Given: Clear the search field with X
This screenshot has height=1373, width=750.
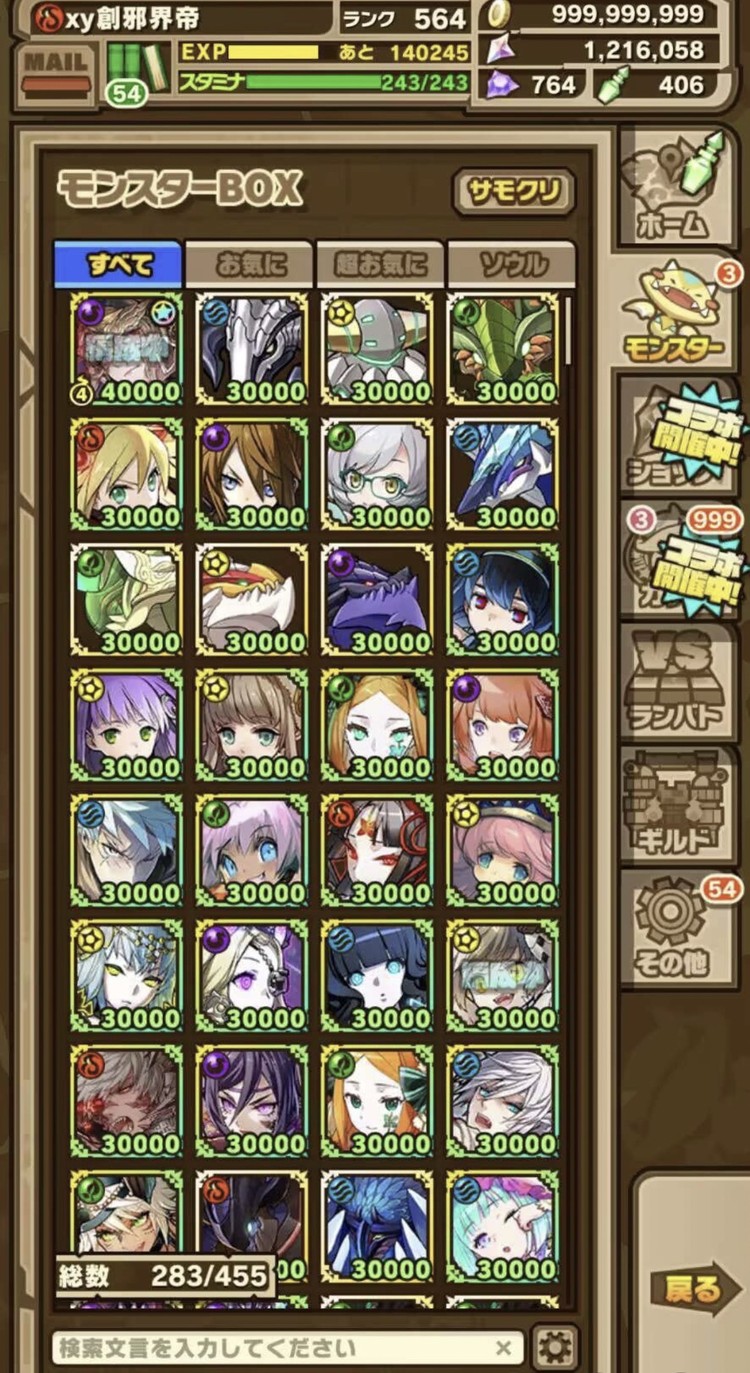Looking at the screenshot, I should [503, 1347].
